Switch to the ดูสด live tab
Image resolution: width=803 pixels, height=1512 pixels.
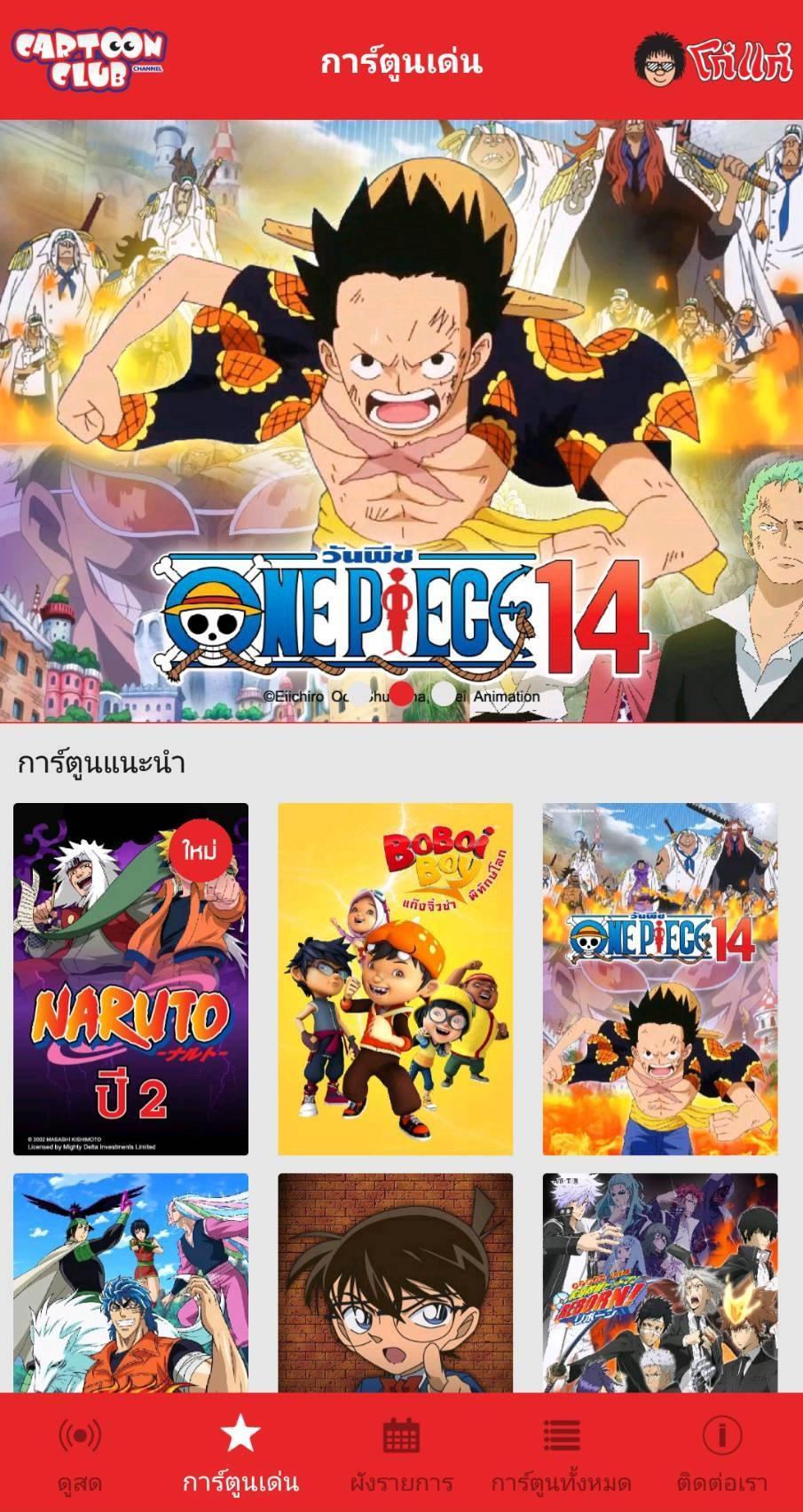[80, 1453]
